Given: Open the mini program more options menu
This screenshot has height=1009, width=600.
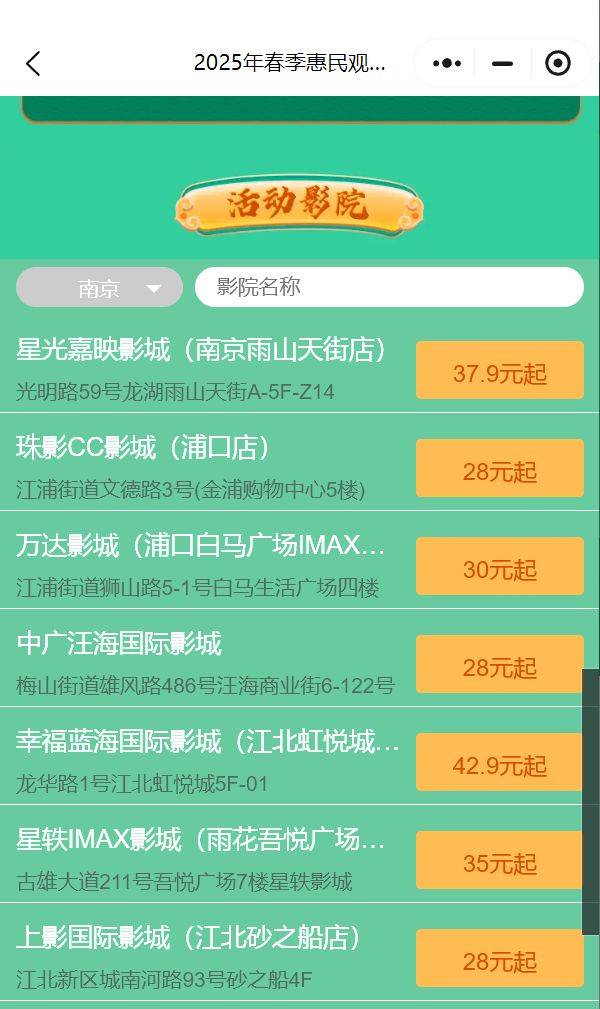Looking at the screenshot, I should [x=446, y=64].
